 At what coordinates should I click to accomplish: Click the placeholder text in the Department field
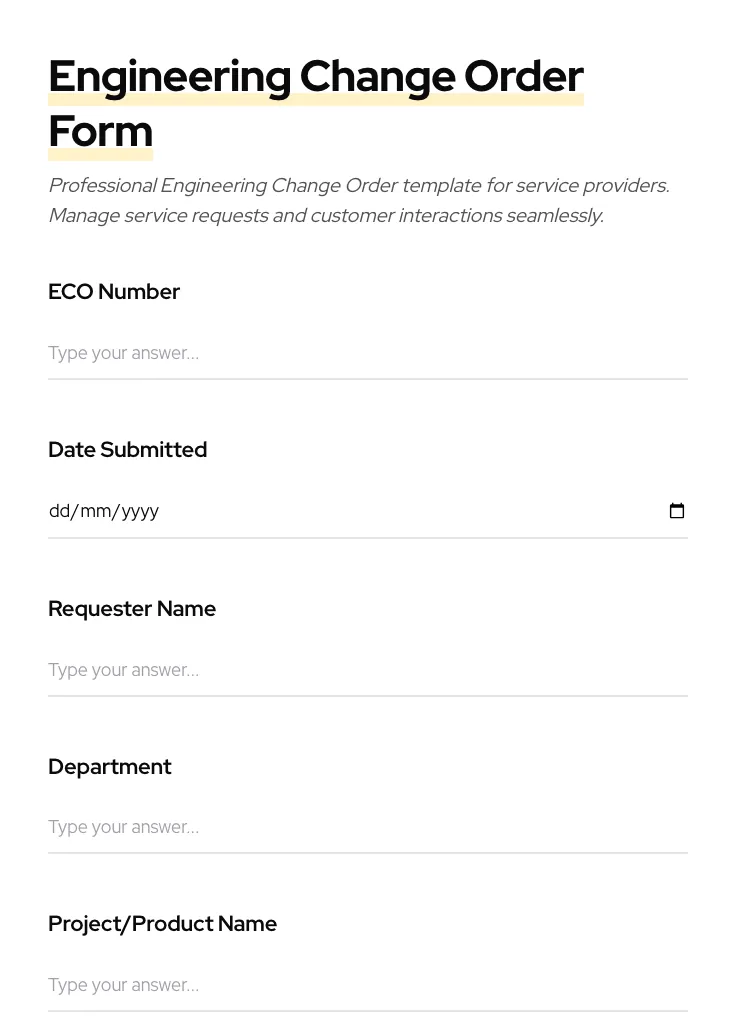pyautogui.click(x=123, y=827)
